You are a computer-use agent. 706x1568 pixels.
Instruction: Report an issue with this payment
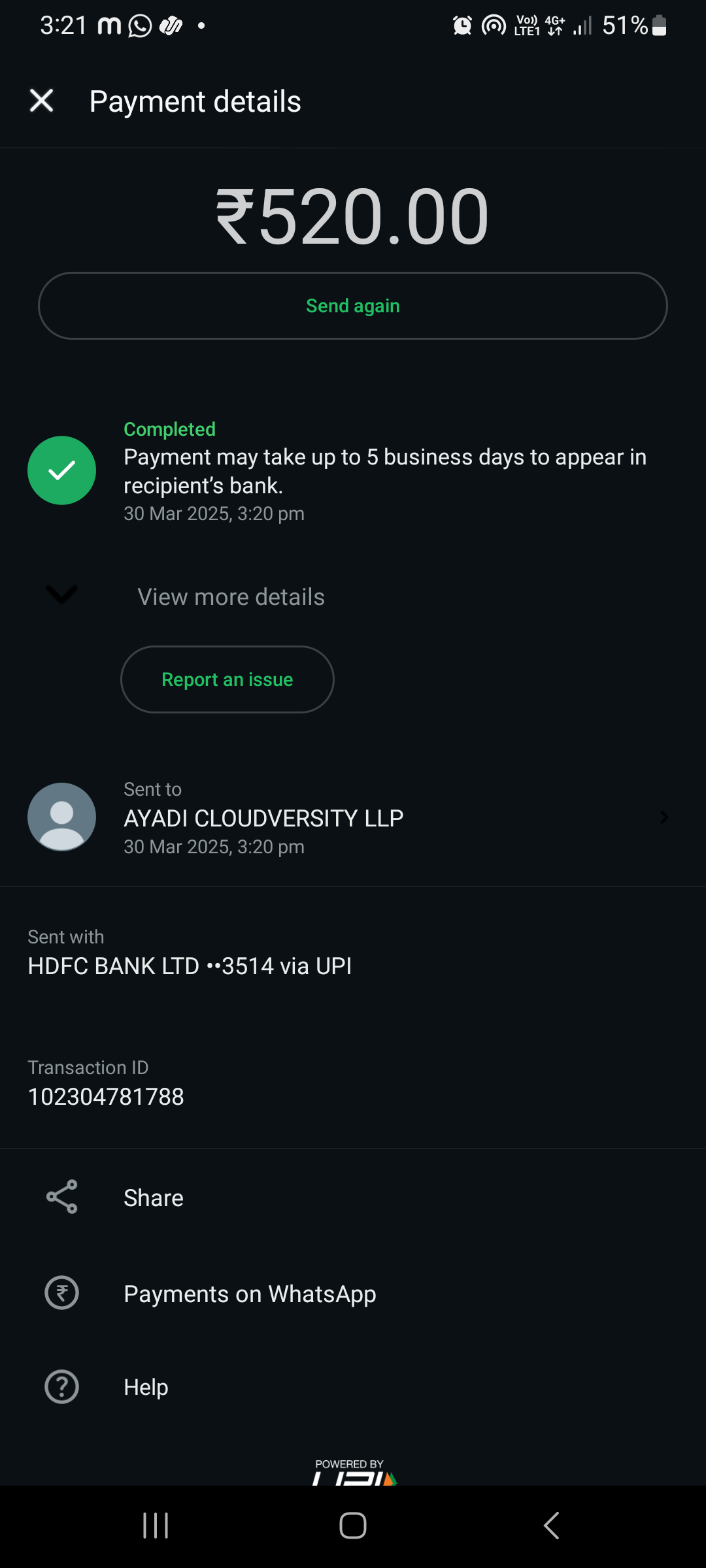pyautogui.click(x=227, y=679)
